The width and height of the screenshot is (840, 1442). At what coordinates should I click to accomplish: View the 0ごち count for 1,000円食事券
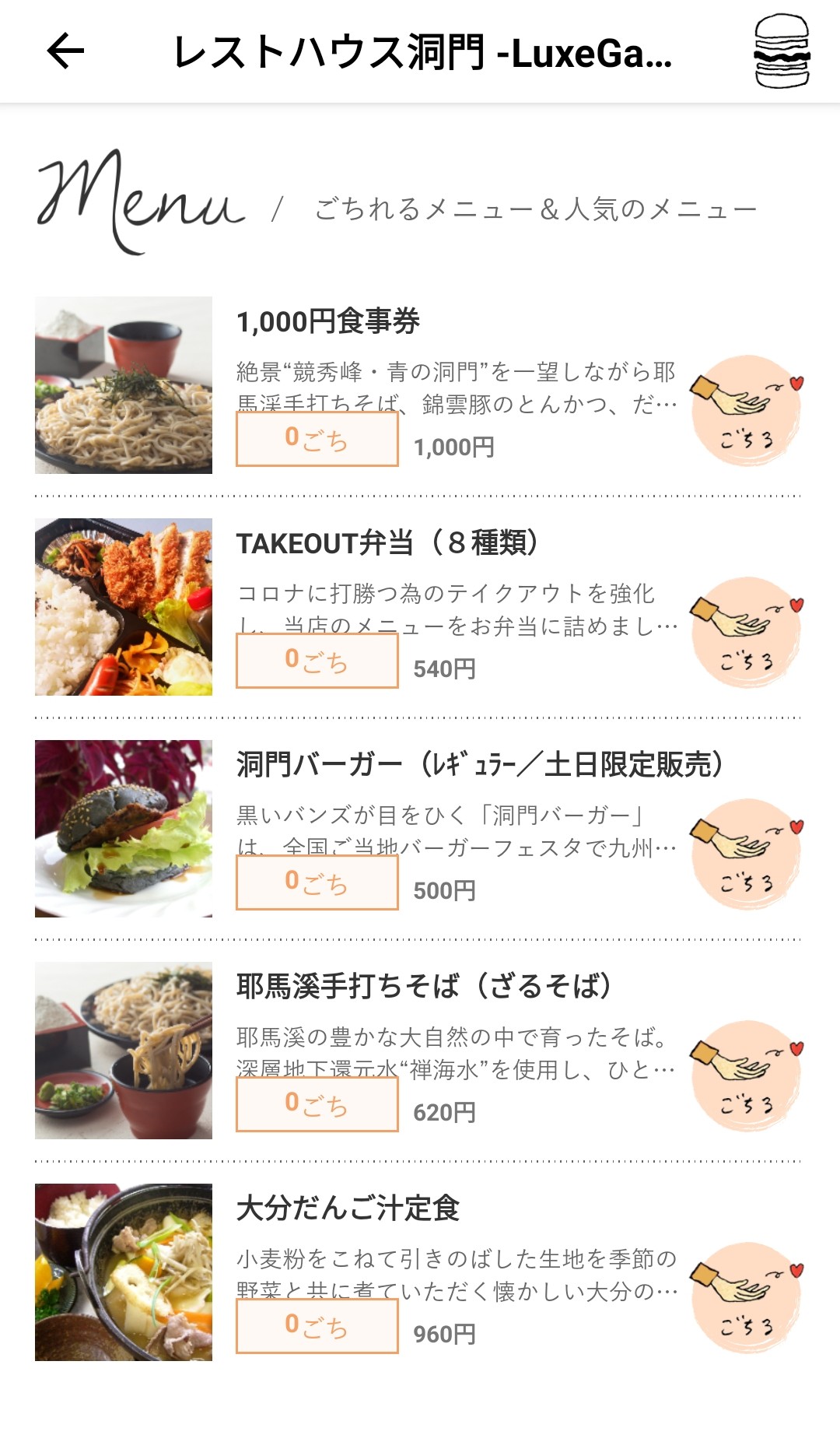(317, 439)
